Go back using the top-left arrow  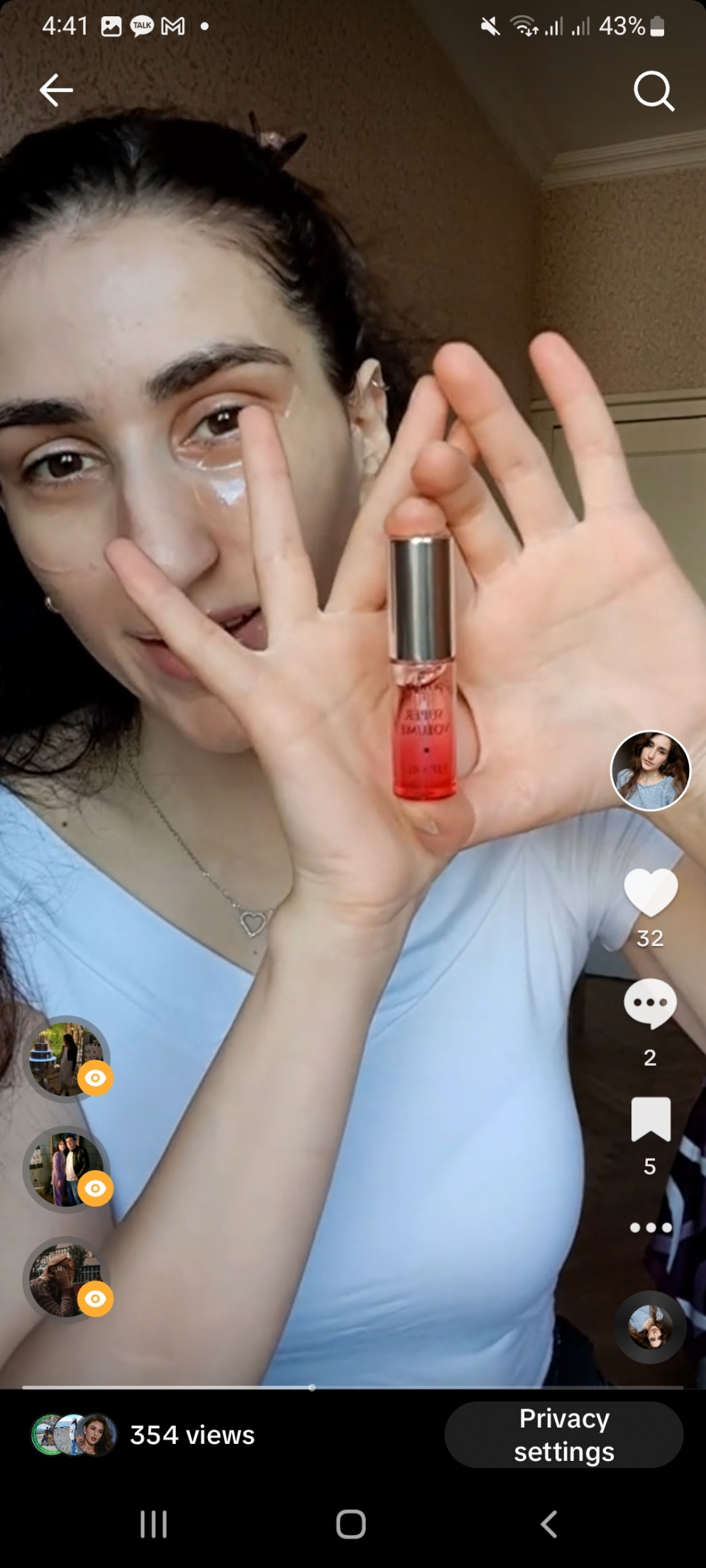click(x=56, y=90)
